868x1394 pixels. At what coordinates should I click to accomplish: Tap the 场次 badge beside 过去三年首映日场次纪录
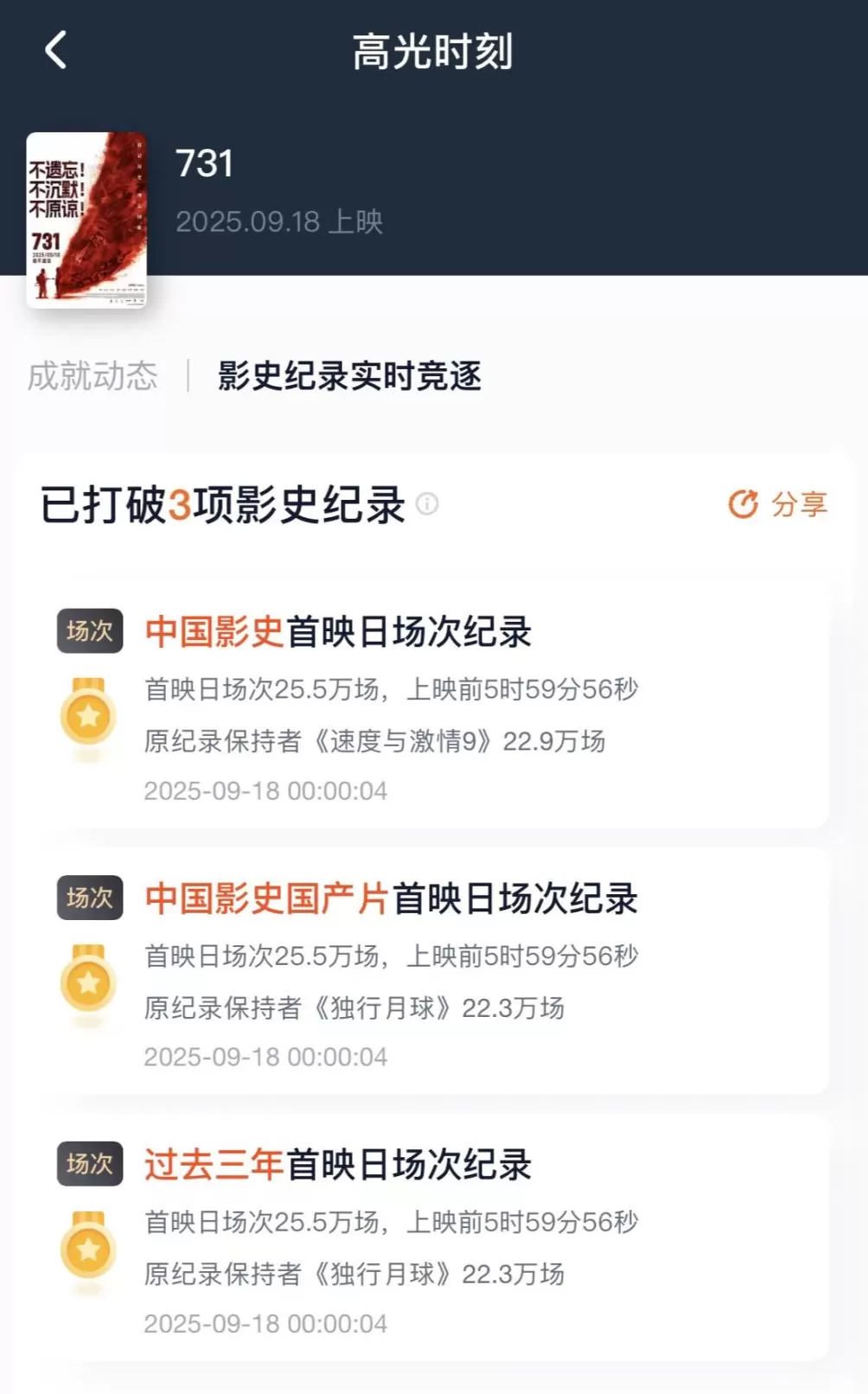[89, 1165]
